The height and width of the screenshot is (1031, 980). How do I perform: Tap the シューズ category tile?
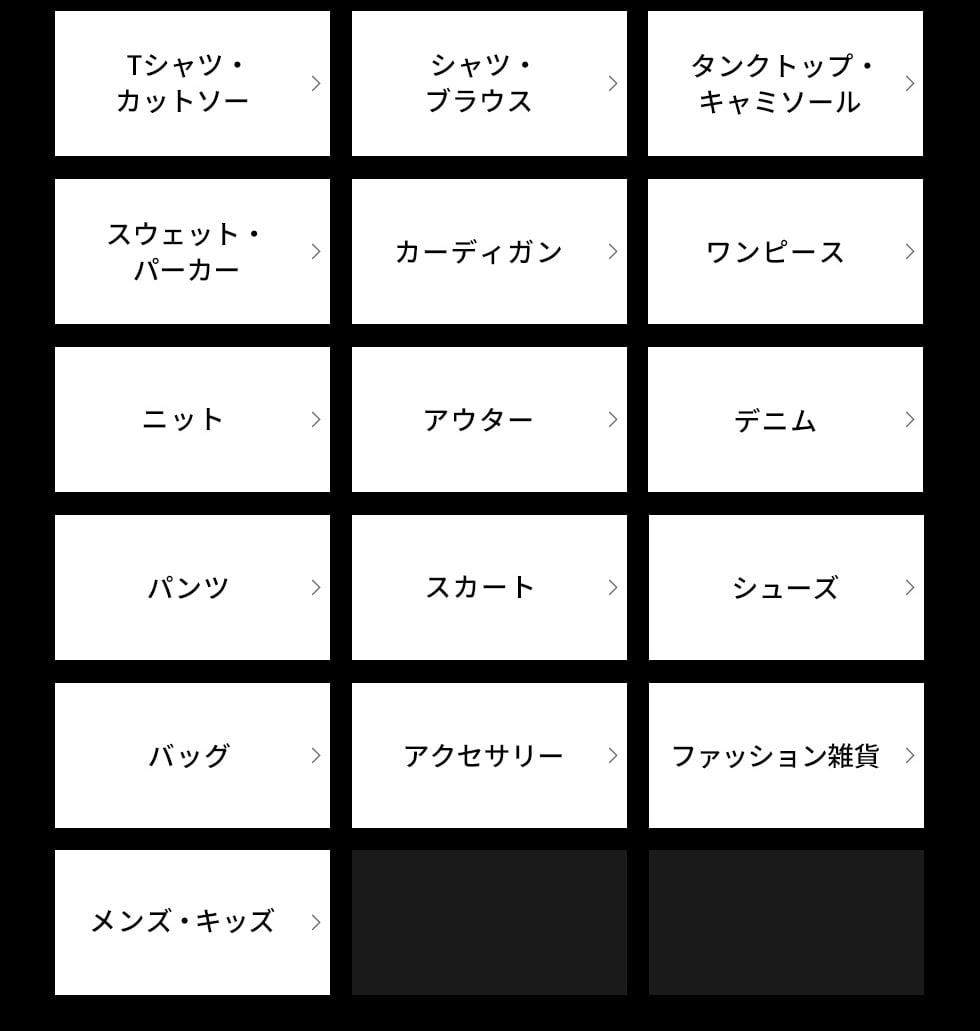(x=785, y=588)
